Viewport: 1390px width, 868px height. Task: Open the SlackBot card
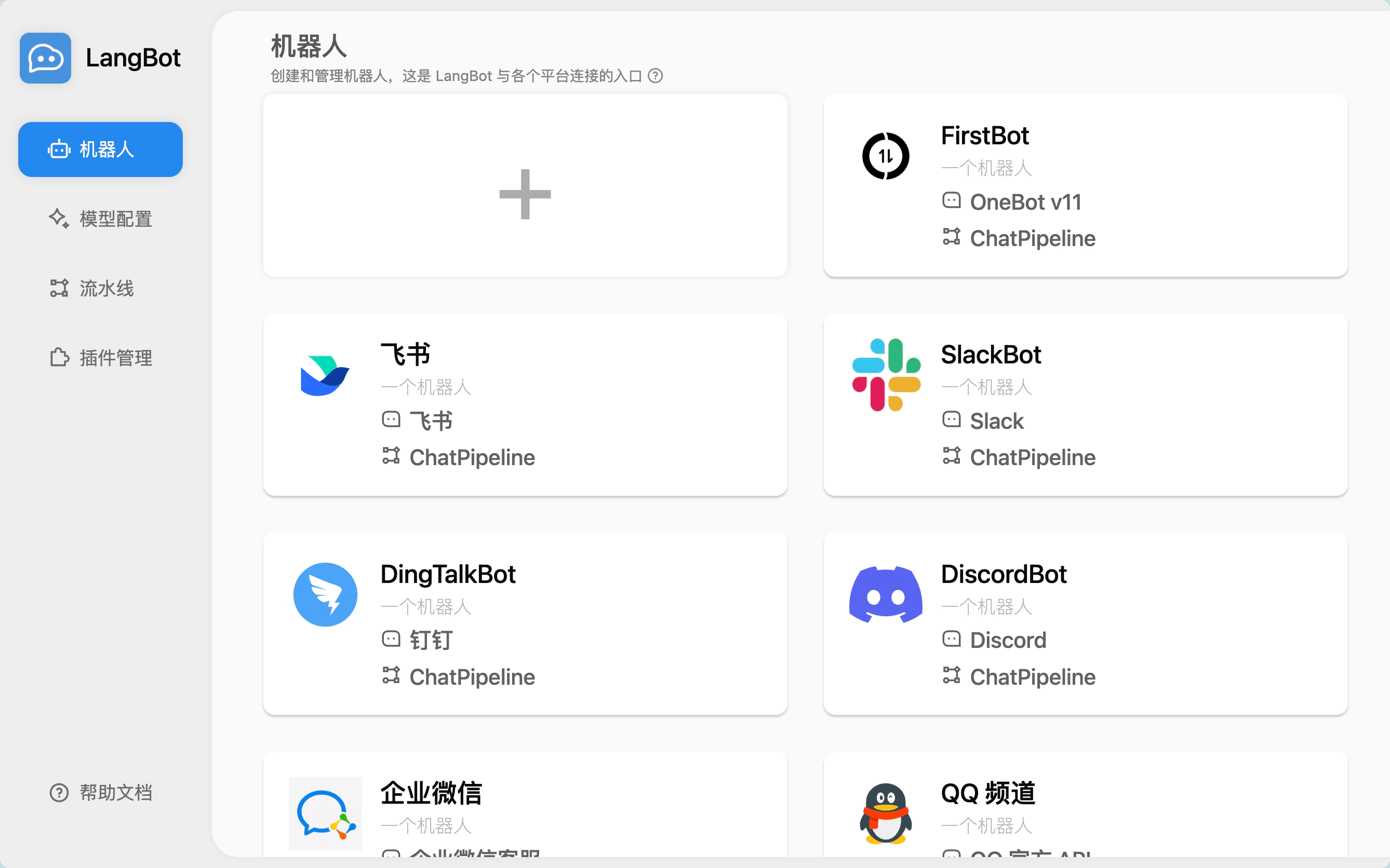[x=1085, y=404]
